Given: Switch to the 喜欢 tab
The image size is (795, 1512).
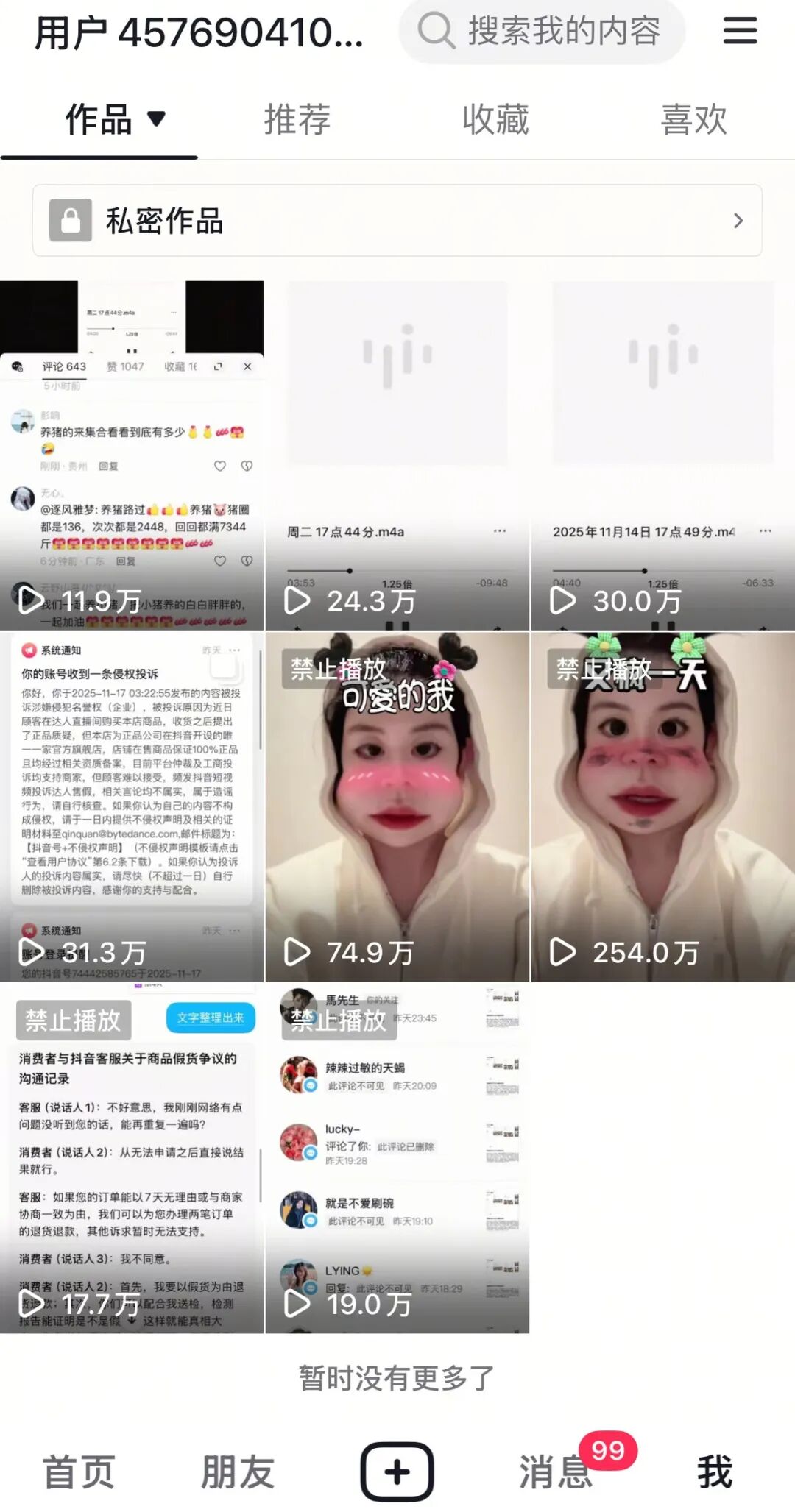Looking at the screenshot, I should 694,120.
